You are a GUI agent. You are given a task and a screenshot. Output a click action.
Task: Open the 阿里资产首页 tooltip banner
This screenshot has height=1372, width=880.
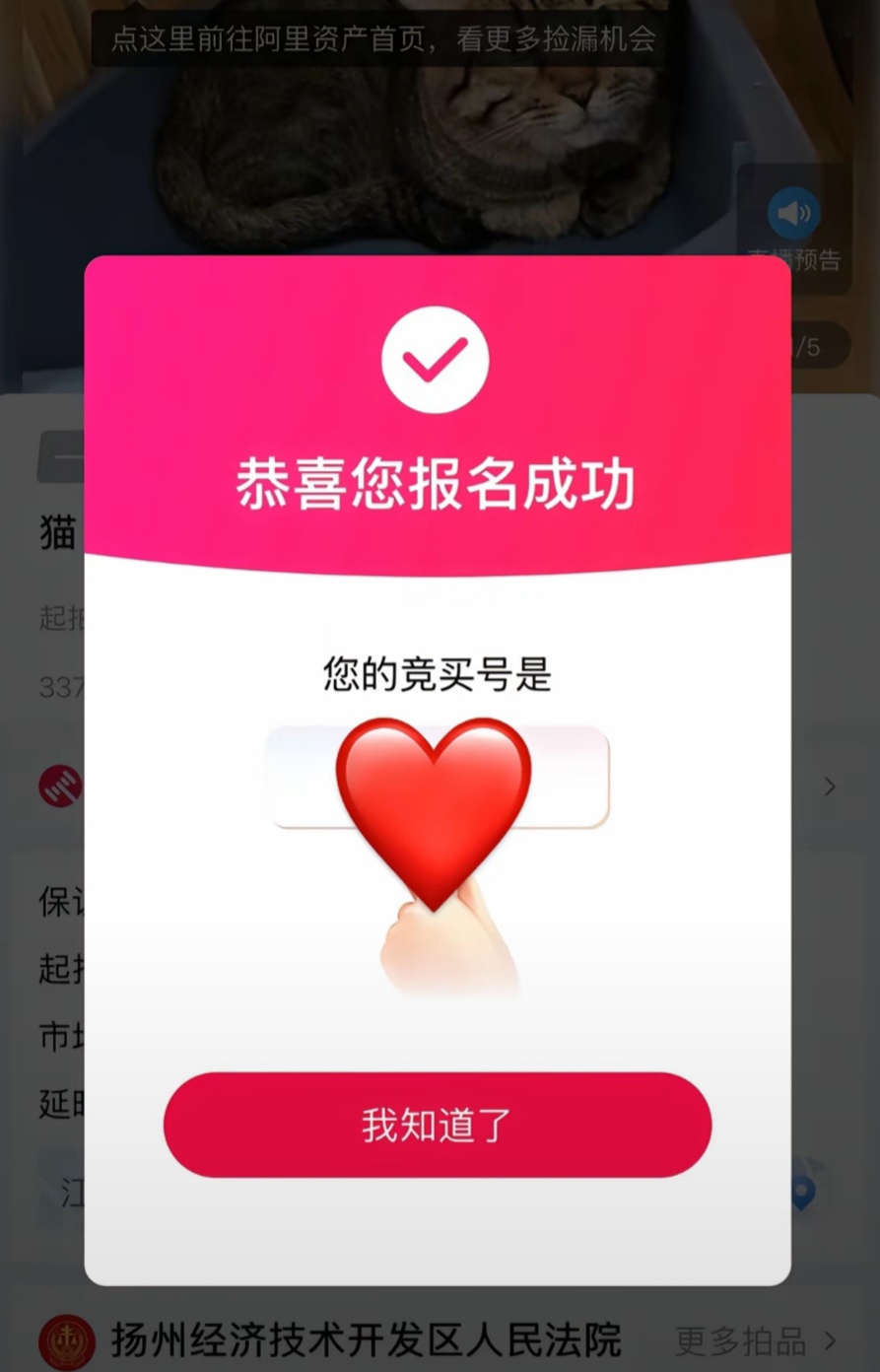pos(382,39)
